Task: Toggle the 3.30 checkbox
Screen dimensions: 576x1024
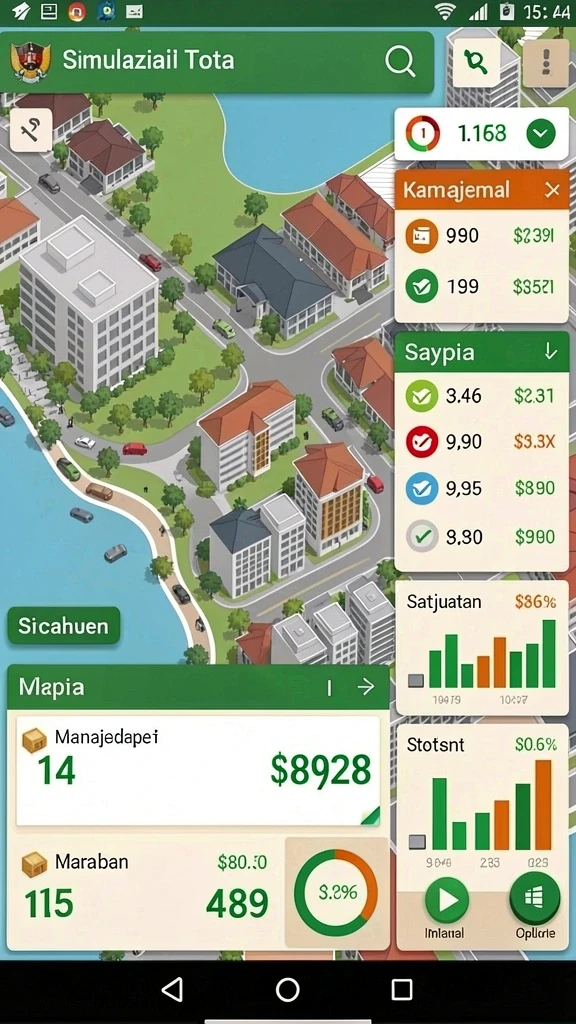Action: tap(421, 536)
